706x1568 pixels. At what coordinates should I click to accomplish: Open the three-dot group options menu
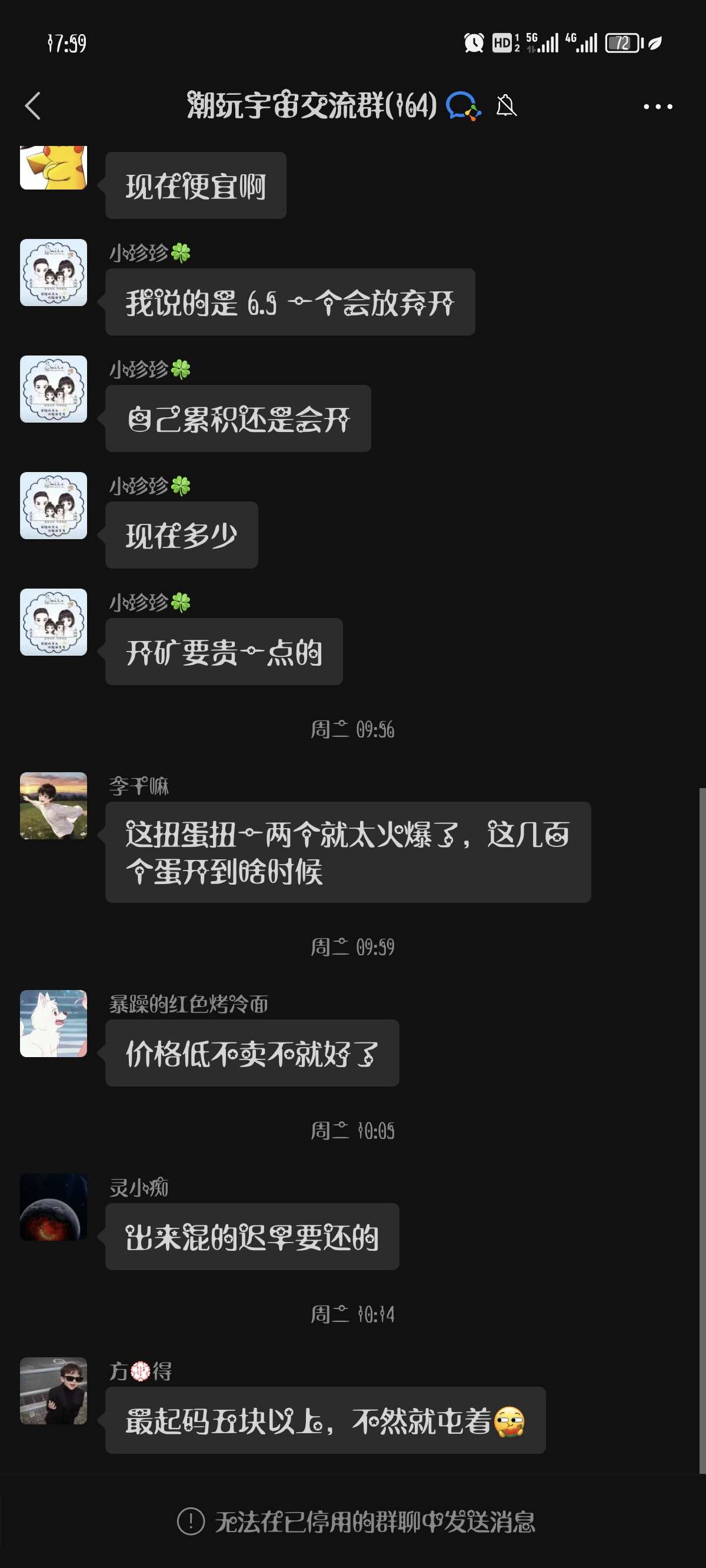(658, 107)
